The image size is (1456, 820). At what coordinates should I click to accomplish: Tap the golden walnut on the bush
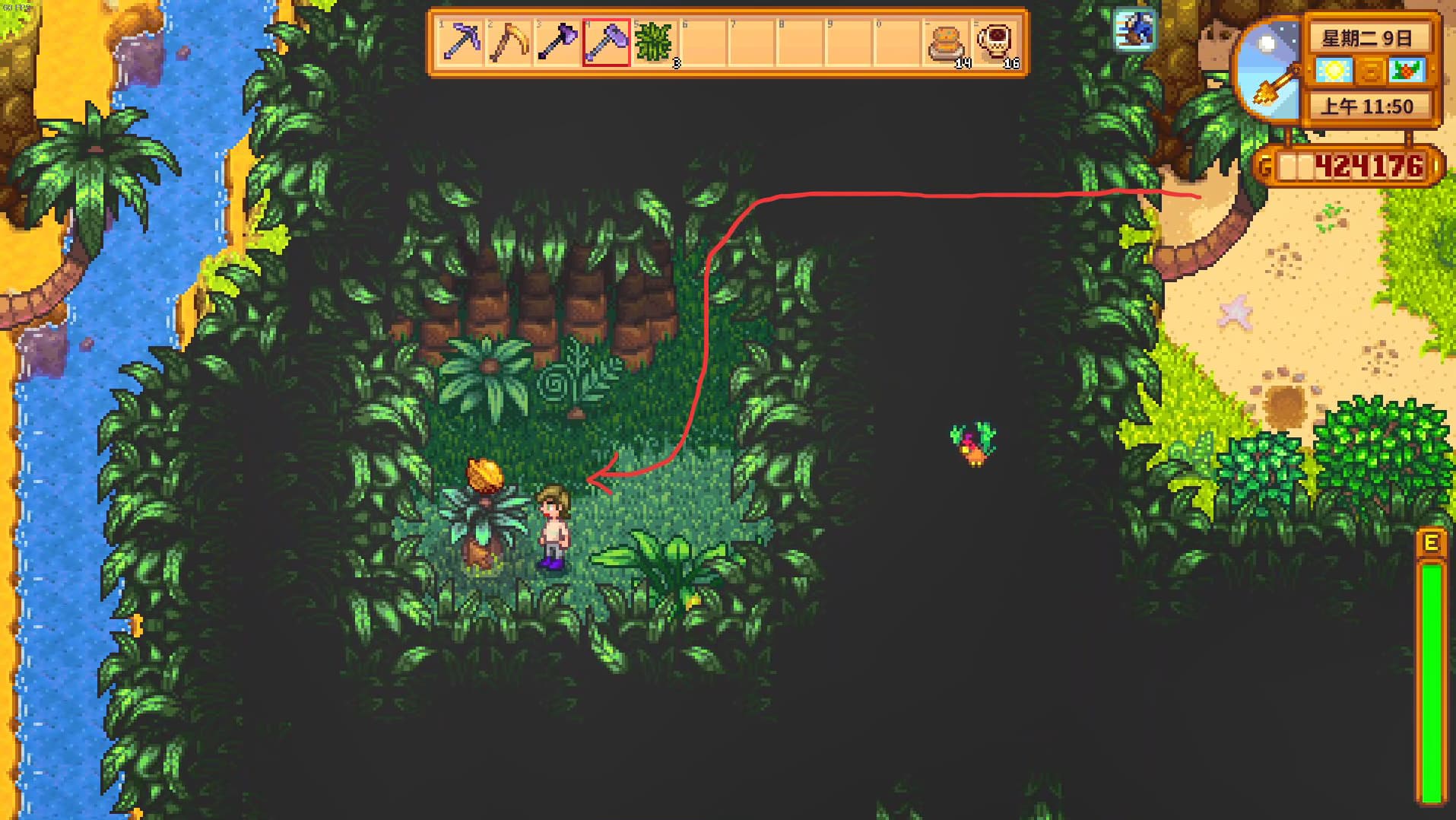pos(484,475)
